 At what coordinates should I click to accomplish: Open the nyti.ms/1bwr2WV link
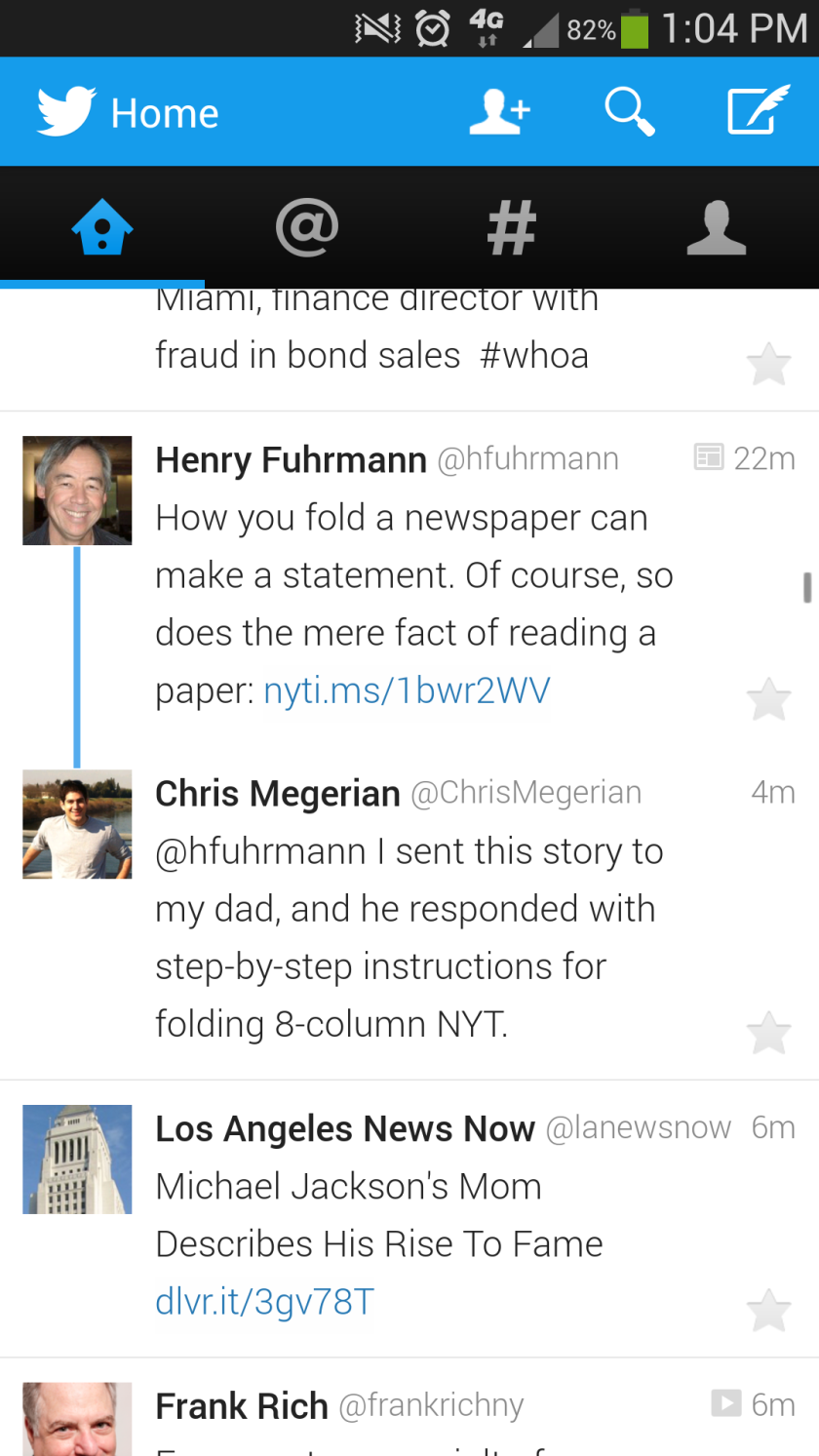tap(407, 690)
